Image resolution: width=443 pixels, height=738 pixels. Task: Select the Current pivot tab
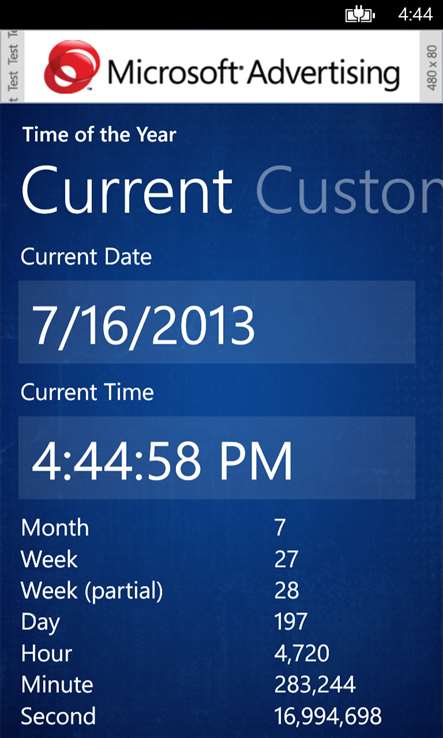click(127, 193)
